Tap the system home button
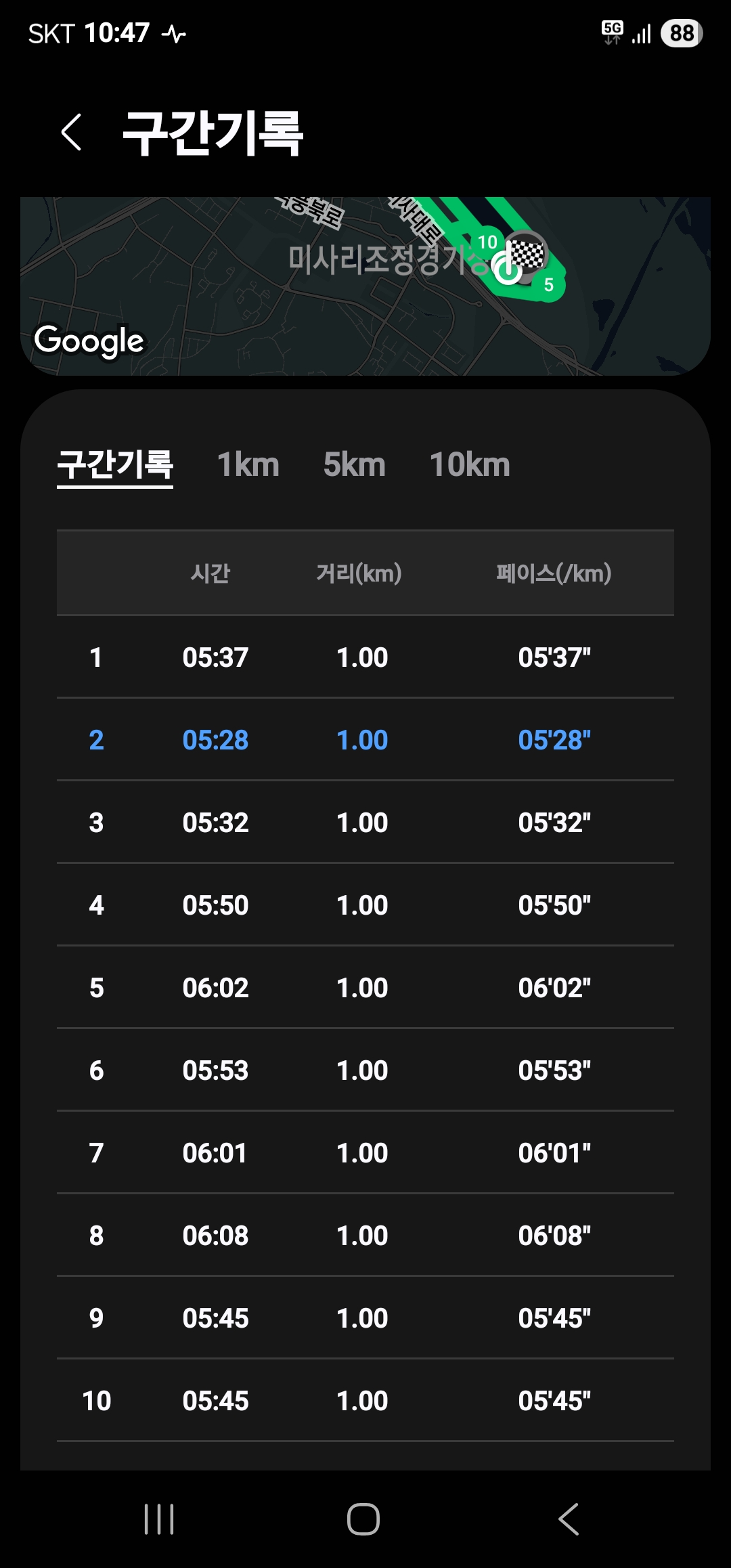731x1568 pixels. (363, 1519)
